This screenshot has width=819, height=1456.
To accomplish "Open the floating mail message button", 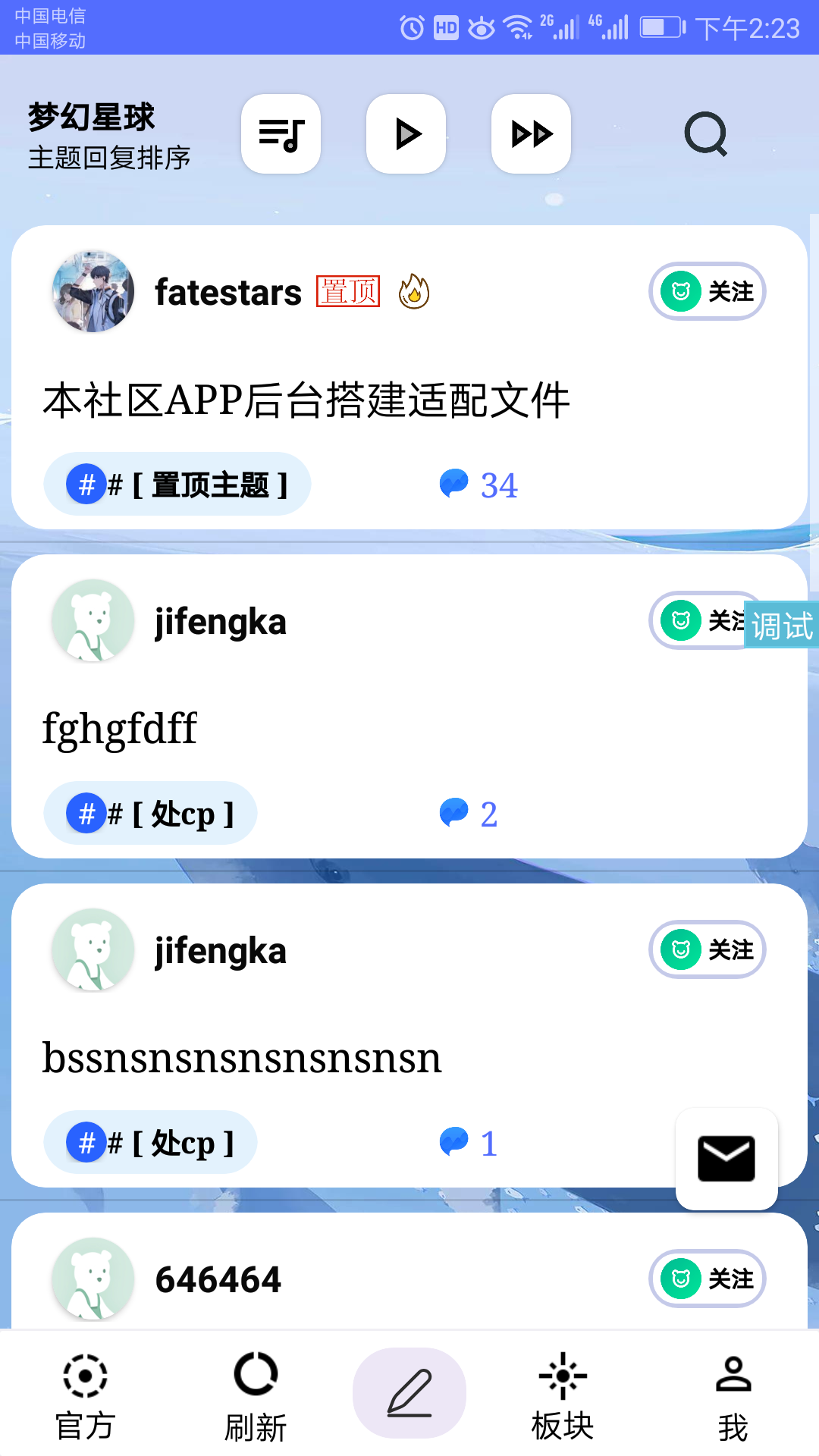I will pos(726,1158).
